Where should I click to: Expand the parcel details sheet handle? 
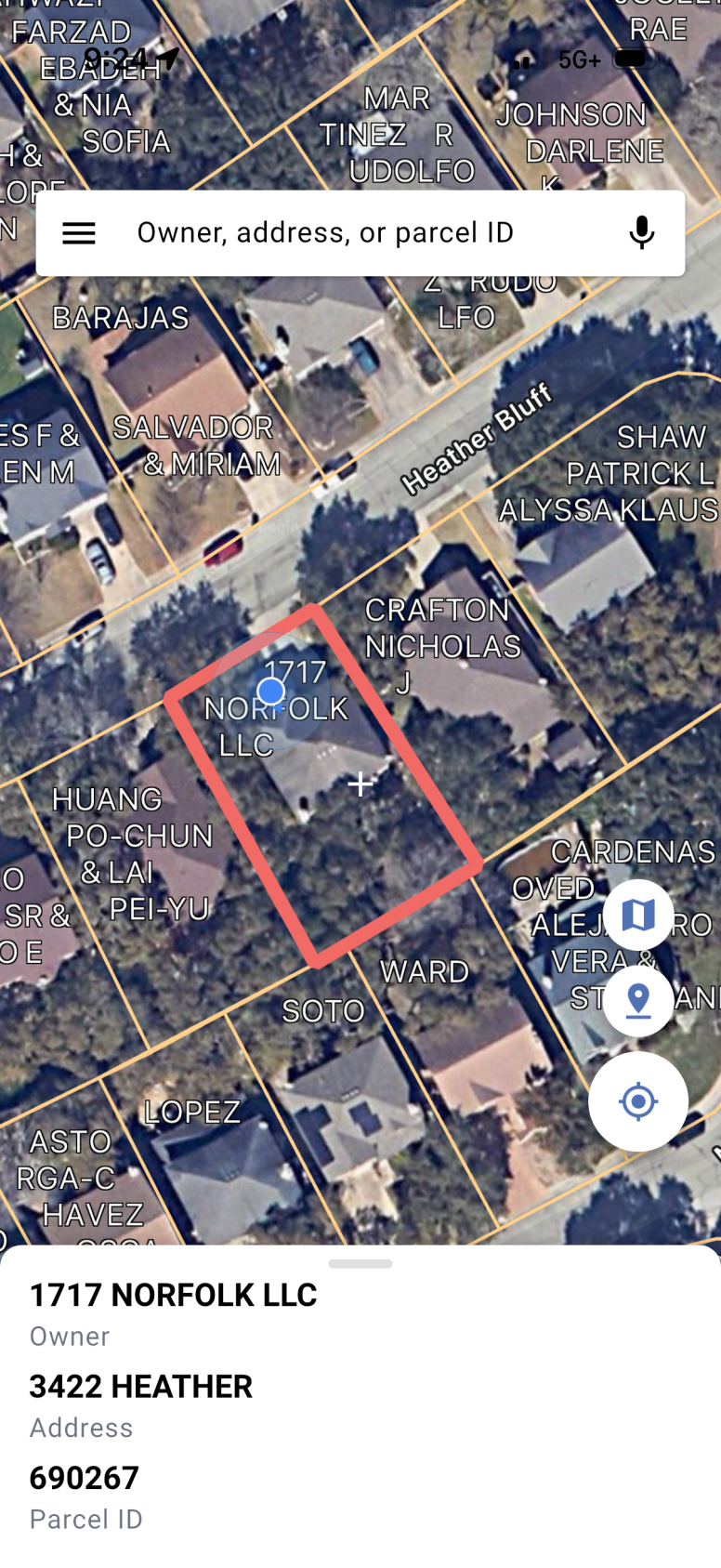(x=360, y=1264)
